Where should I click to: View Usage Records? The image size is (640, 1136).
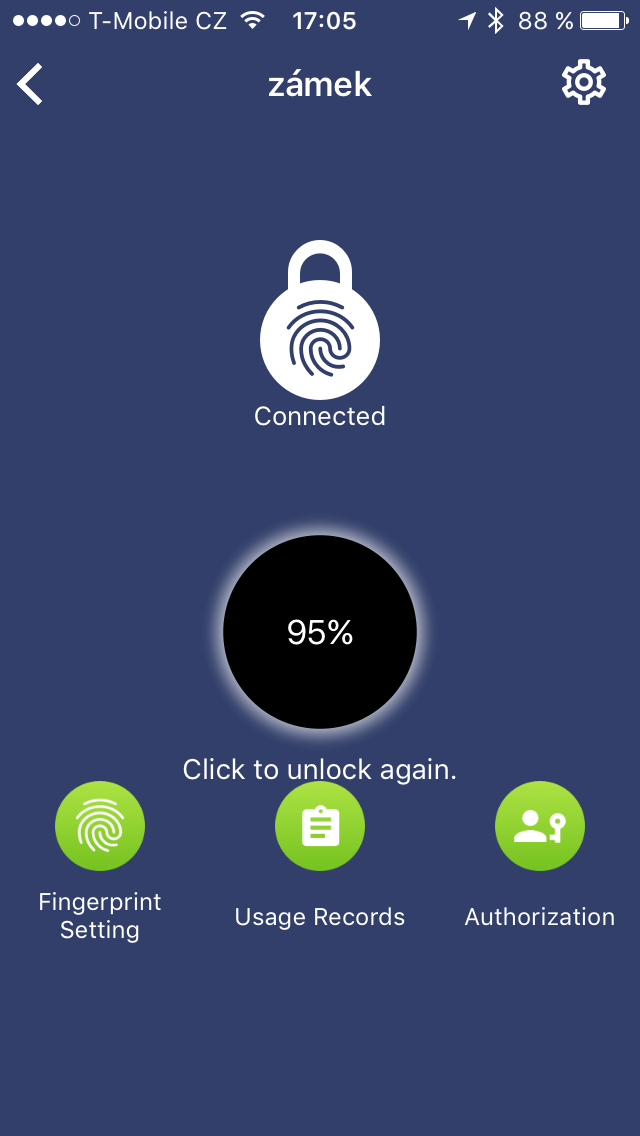coord(320,826)
